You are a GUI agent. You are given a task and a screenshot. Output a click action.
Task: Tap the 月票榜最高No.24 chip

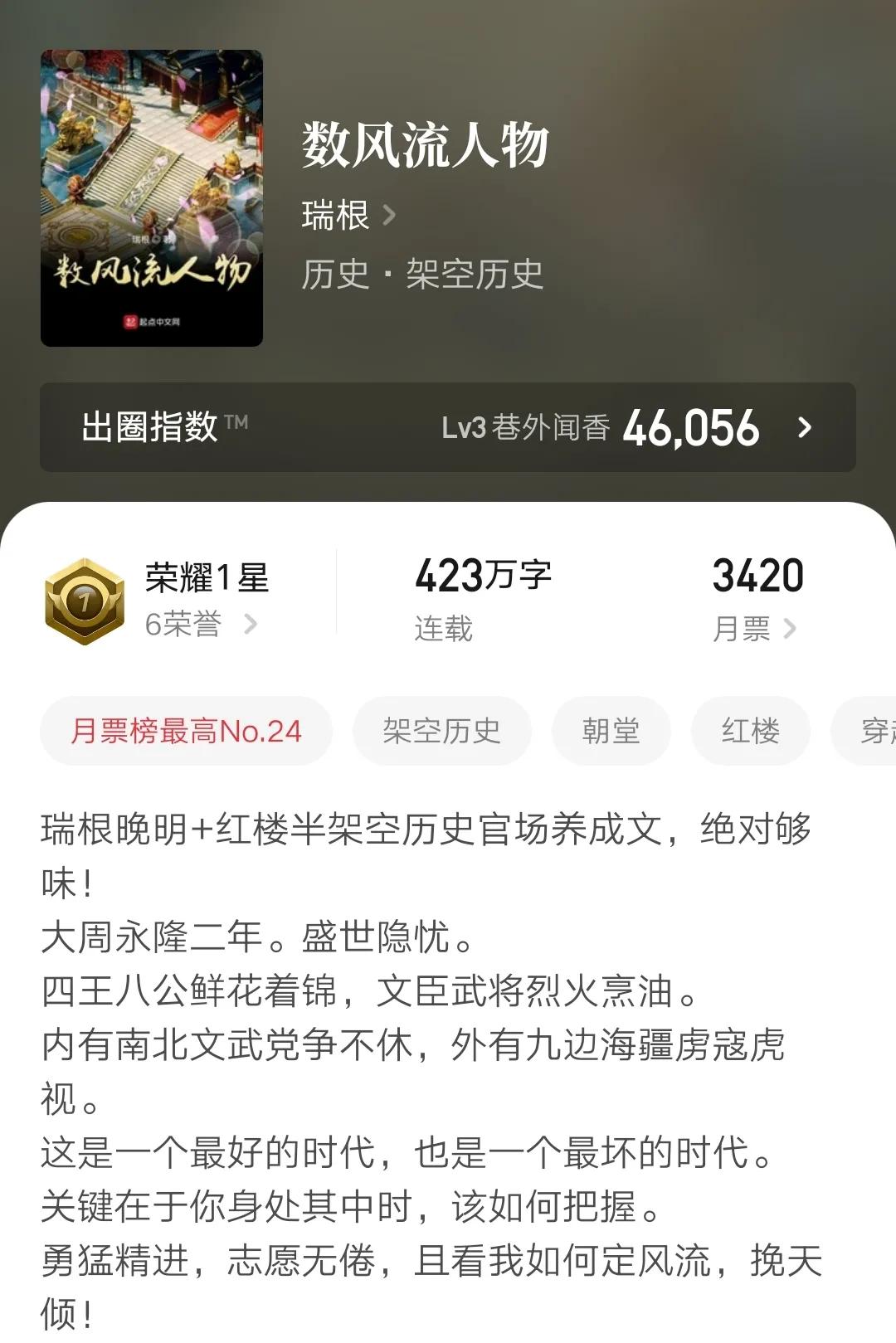186,732
